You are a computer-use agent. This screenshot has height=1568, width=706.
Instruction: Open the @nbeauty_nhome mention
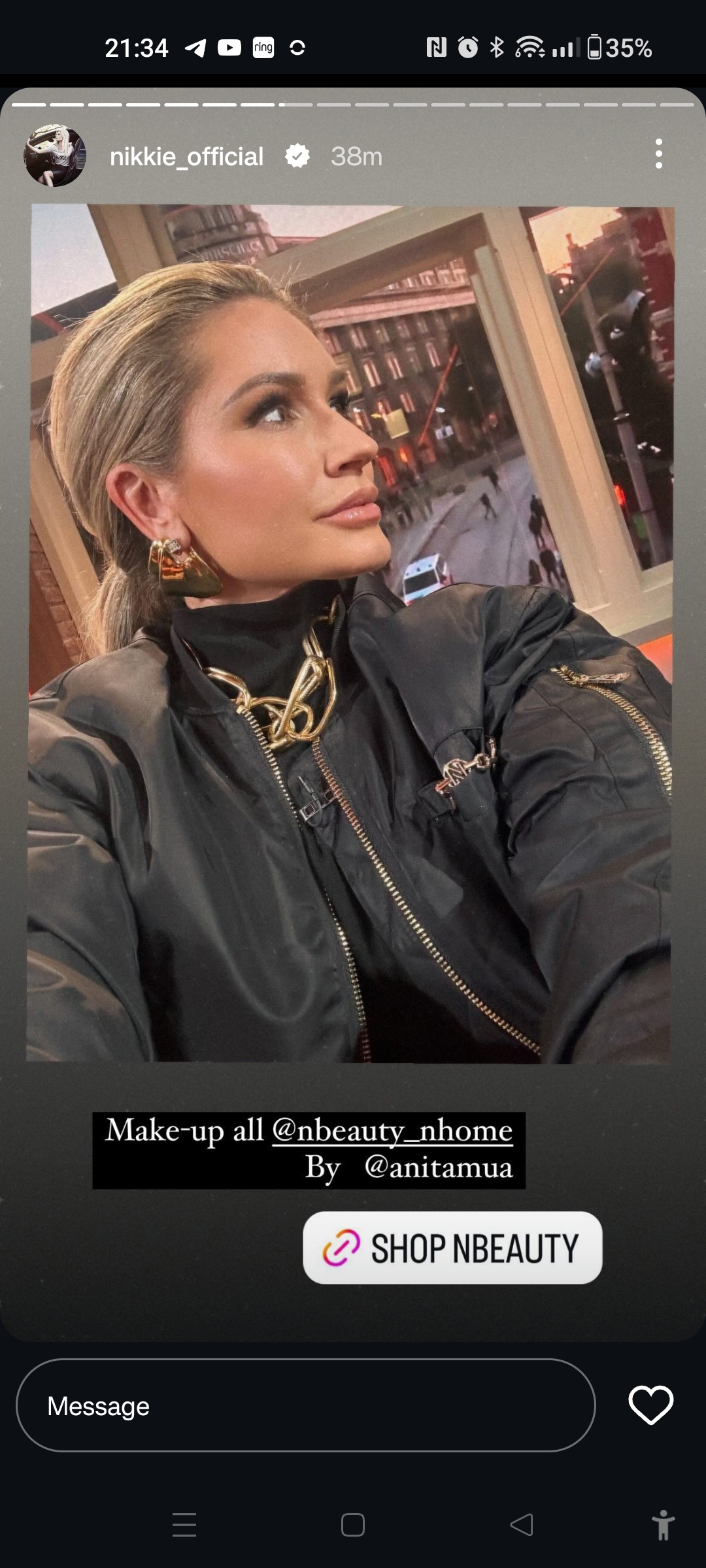pyautogui.click(x=392, y=1130)
